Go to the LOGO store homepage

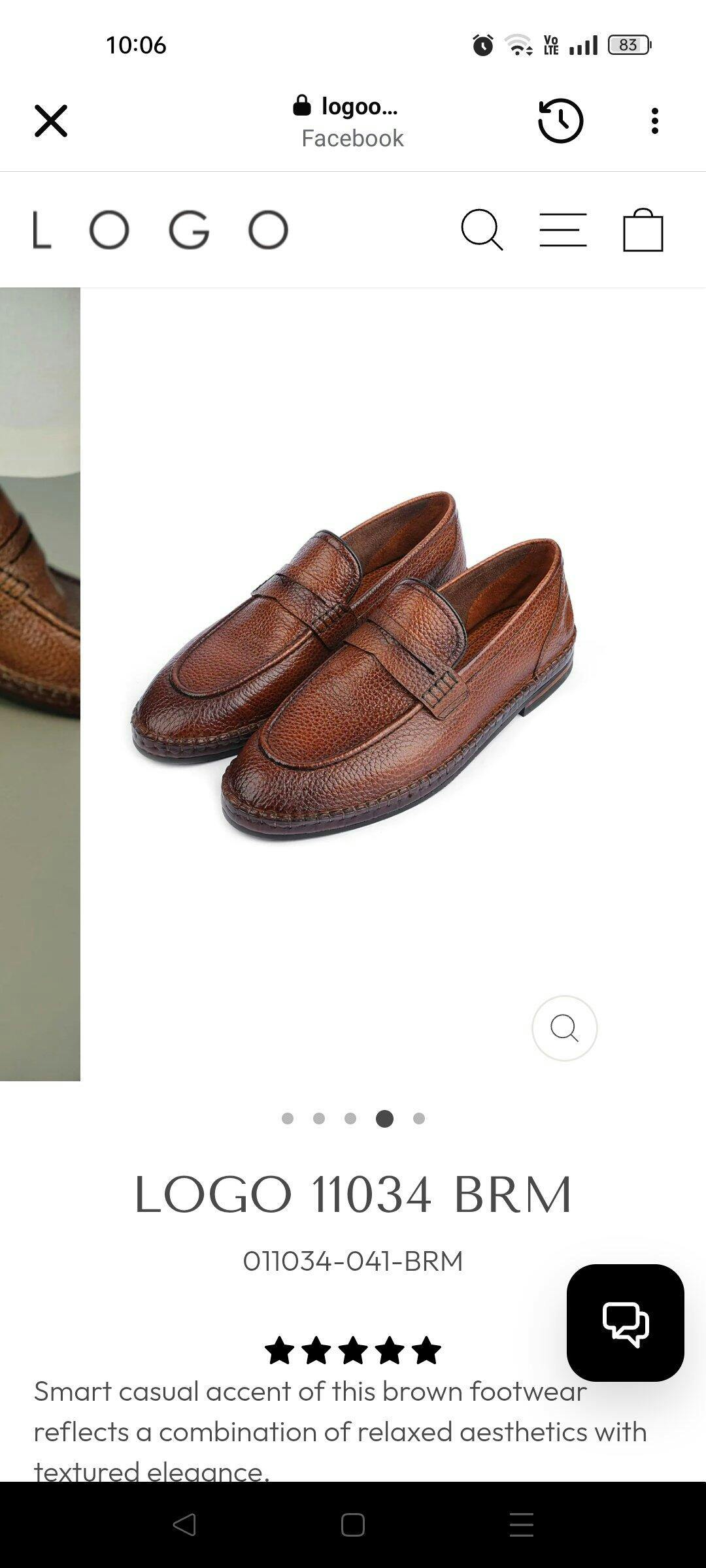[160, 230]
